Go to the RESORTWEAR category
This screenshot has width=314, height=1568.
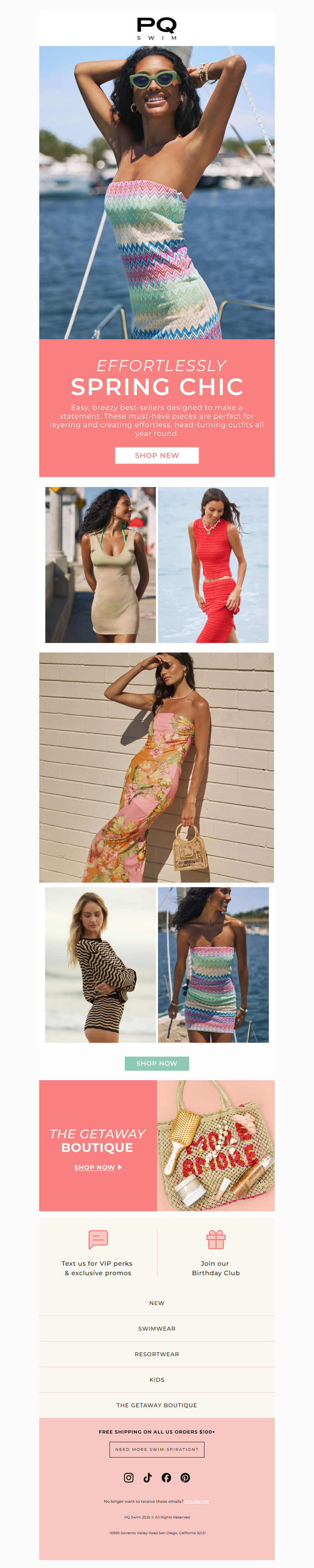(x=157, y=1354)
